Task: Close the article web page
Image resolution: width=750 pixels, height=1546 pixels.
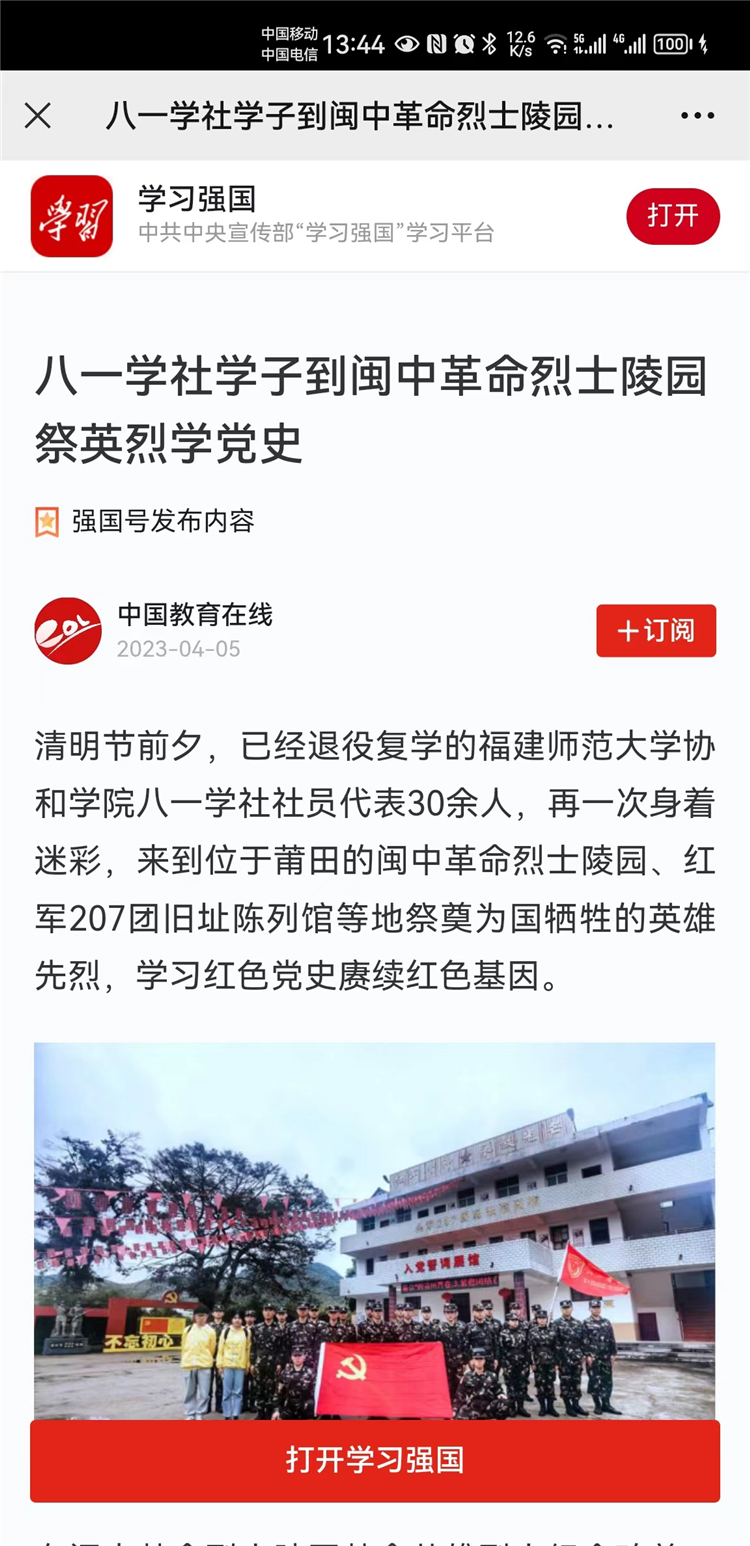Action: pos(38,116)
